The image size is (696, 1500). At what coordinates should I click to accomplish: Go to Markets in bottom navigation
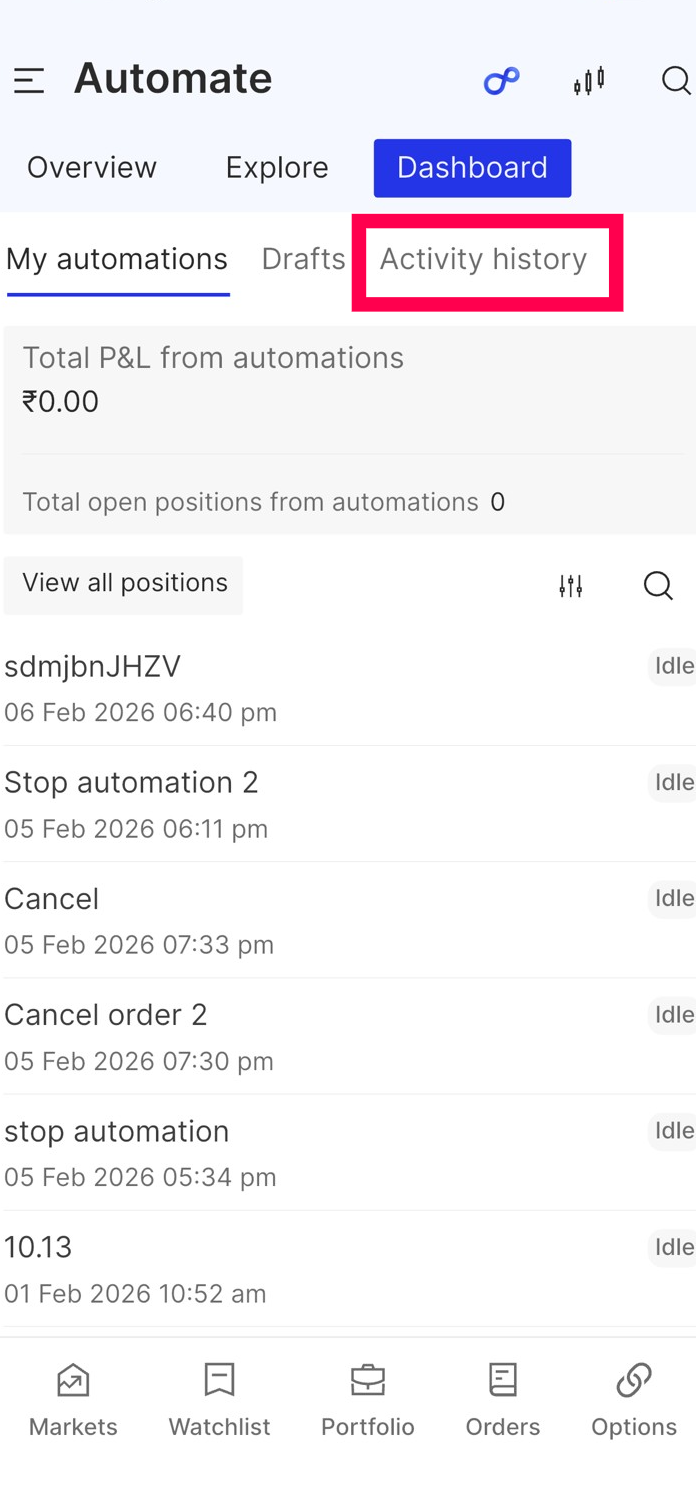click(x=73, y=1400)
